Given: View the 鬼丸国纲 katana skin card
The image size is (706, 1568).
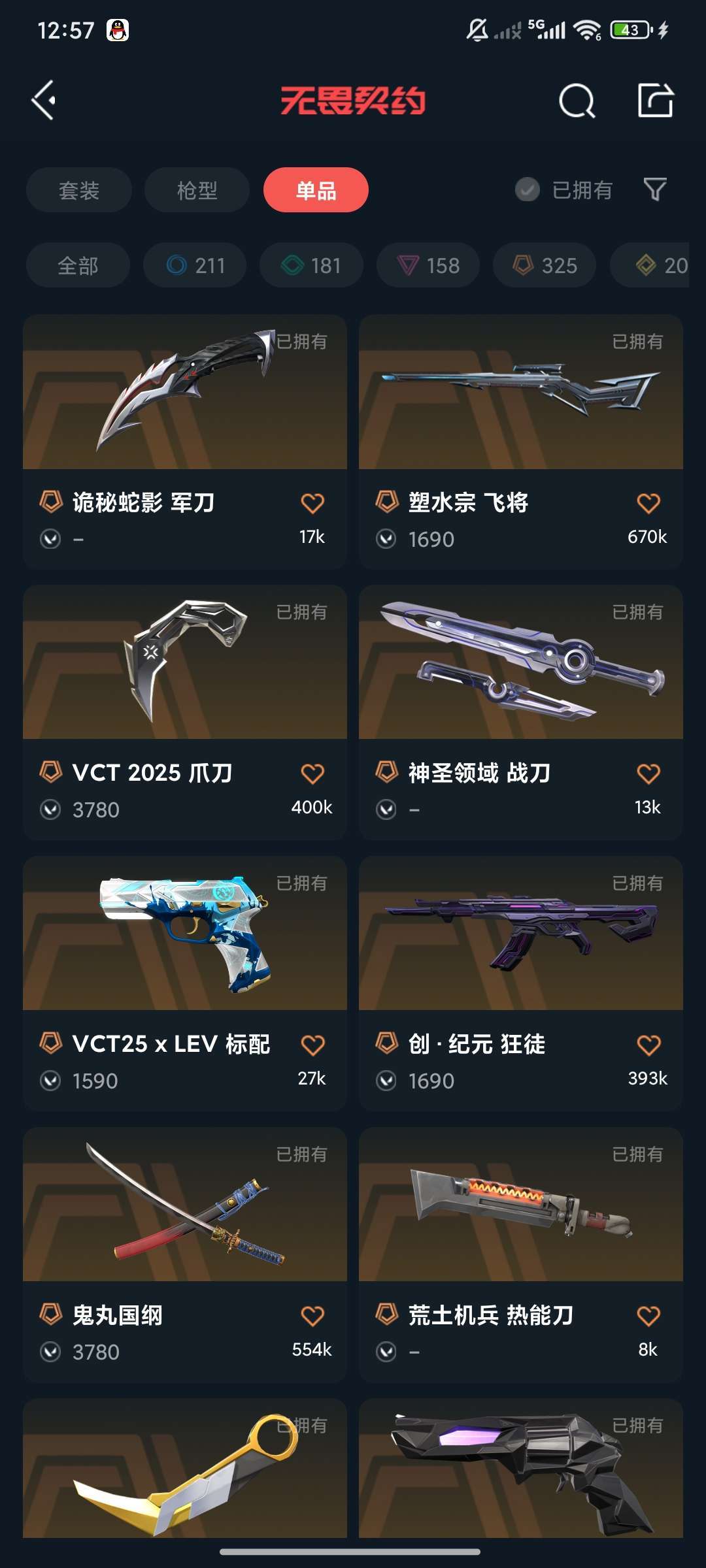Looking at the screenshot, I should 185,1254.
